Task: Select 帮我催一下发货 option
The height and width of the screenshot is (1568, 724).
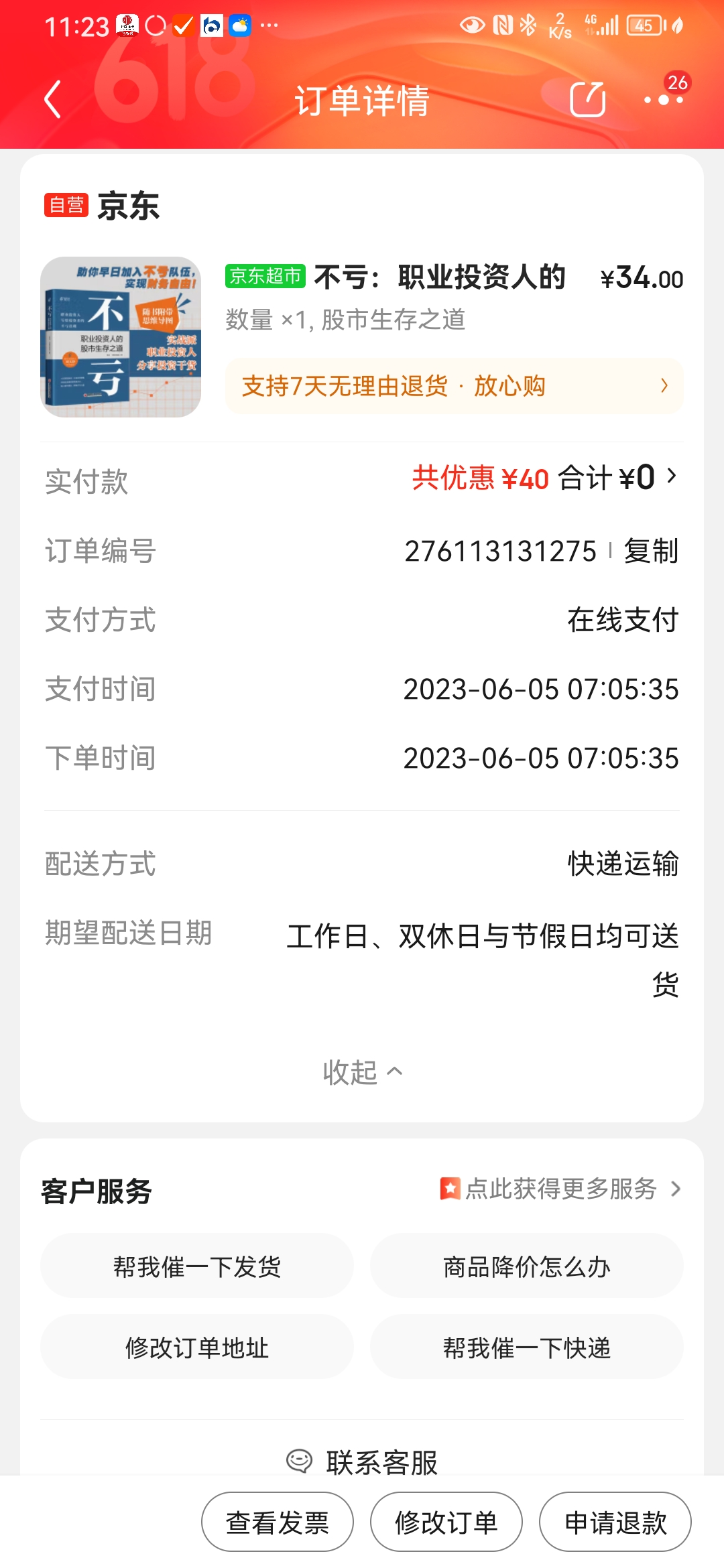Action: (197, 1266)
